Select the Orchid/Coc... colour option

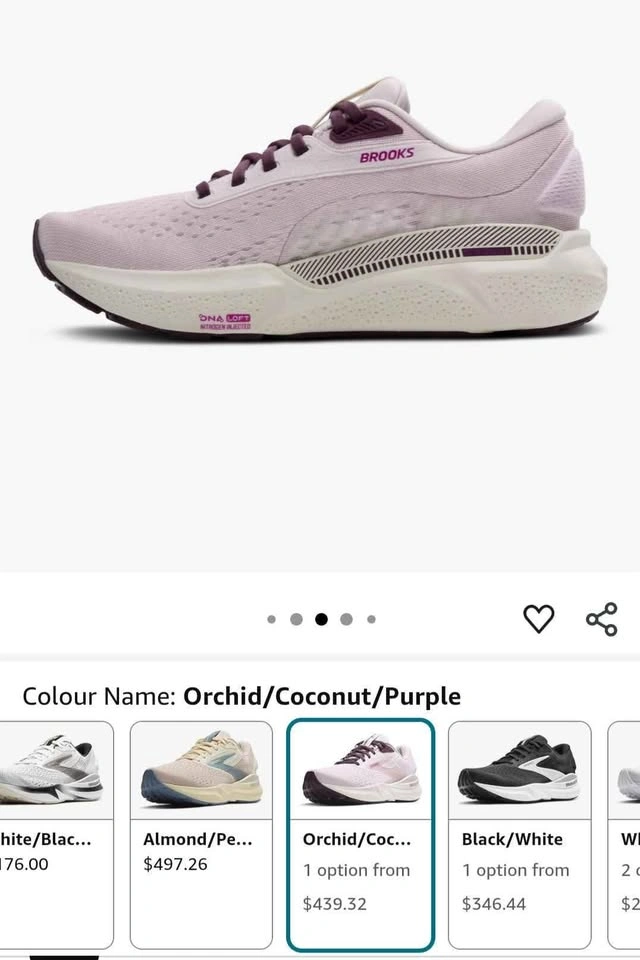pos(360,832)
